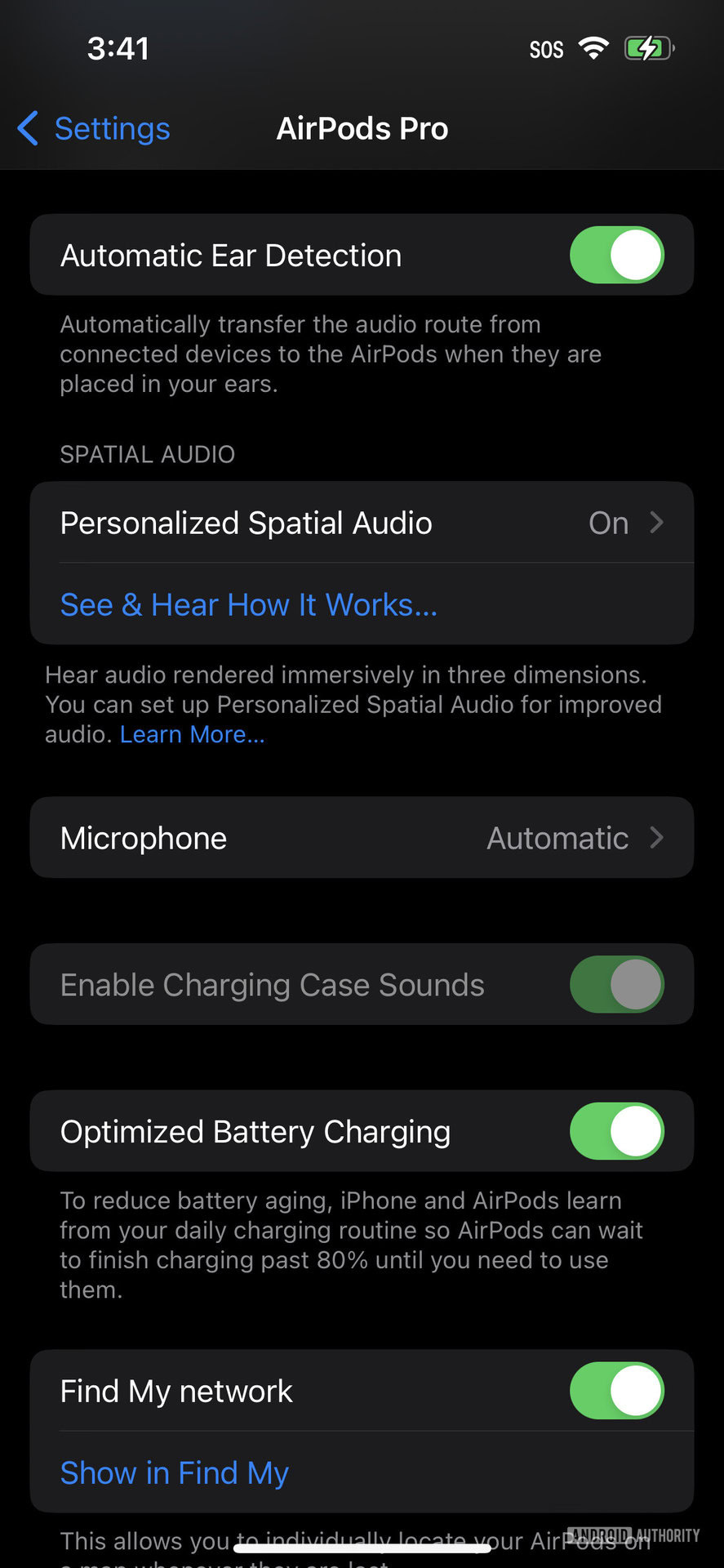Image resolution: width=724 pixels, height=1568 pixels.
Task: Open the Learn More link about spatial audio
Action: click(x=193, y=734)
